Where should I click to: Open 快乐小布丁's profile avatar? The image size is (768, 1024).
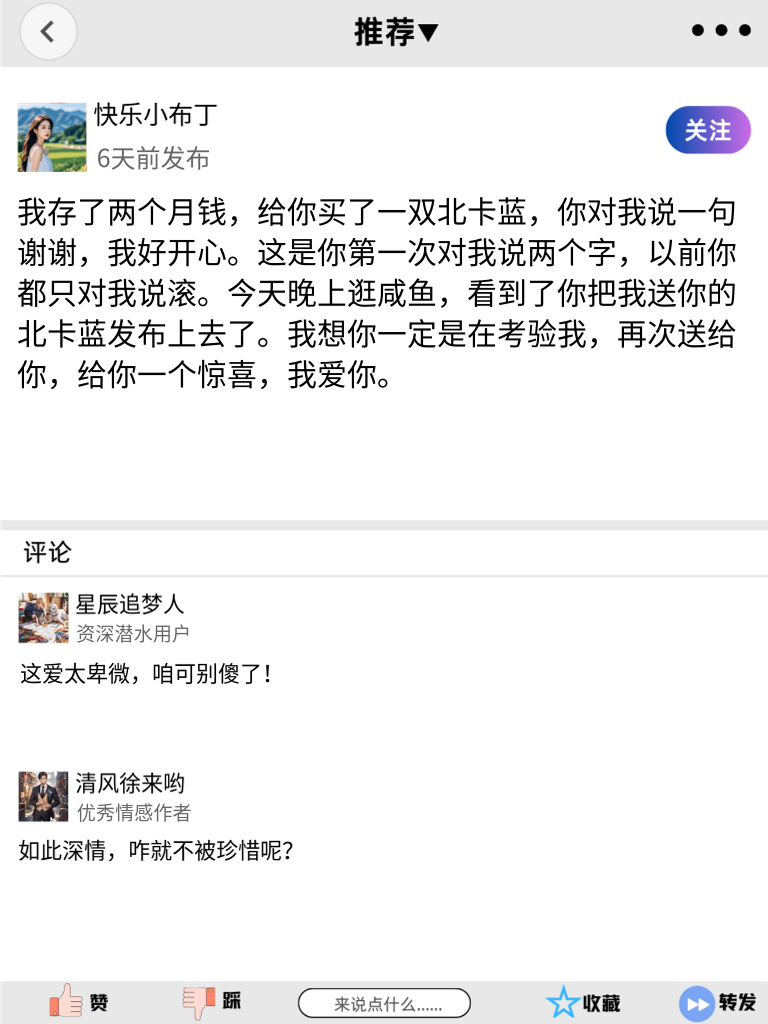51,135
